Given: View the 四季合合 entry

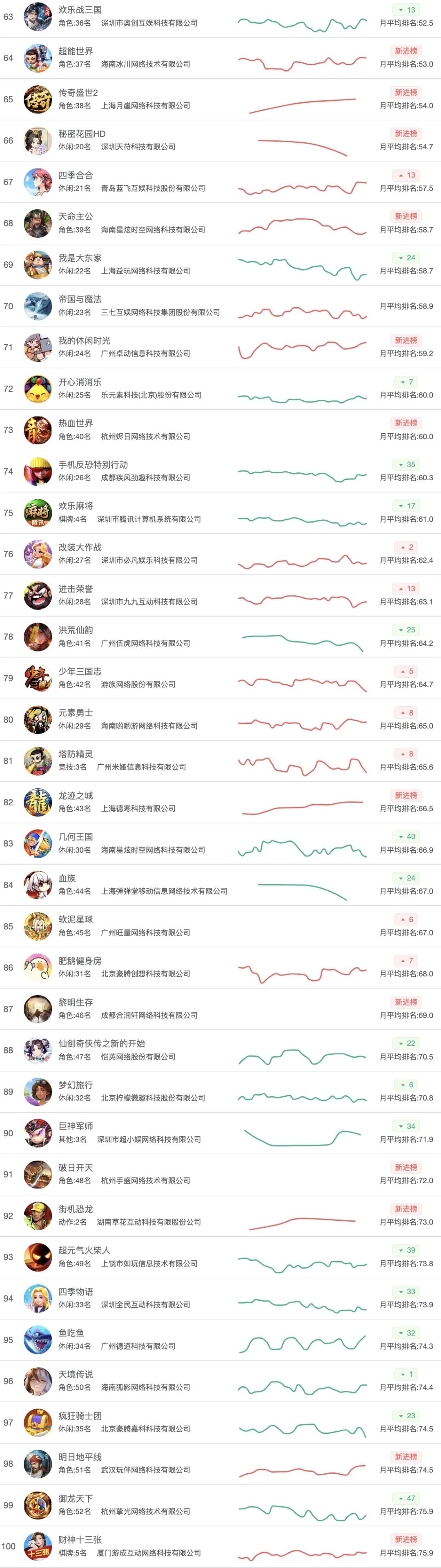Looking at the screenshot, I should coord(76,175).
